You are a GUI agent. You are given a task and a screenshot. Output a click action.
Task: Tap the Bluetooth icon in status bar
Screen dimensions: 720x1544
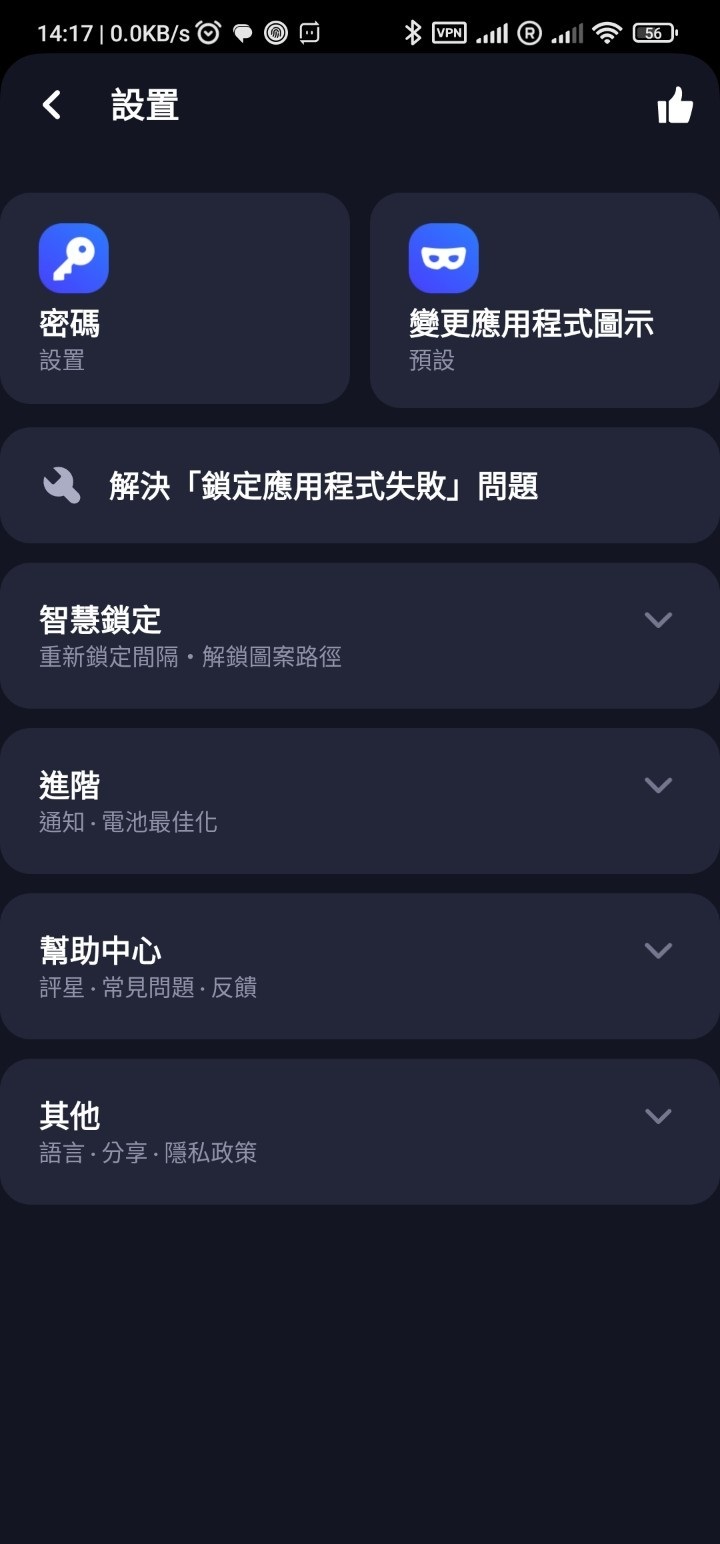415,31
